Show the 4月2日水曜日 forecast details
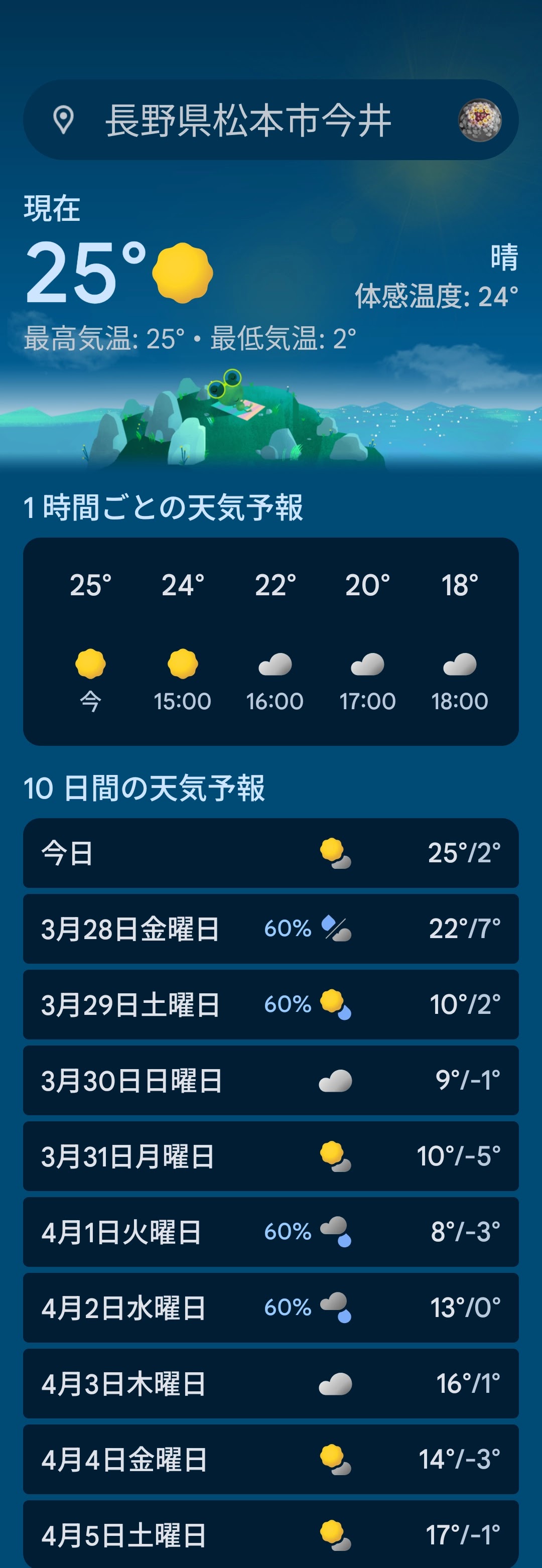Viewport: 542px width, 1568px height. pyautogui.click(x=270, y=1308)
